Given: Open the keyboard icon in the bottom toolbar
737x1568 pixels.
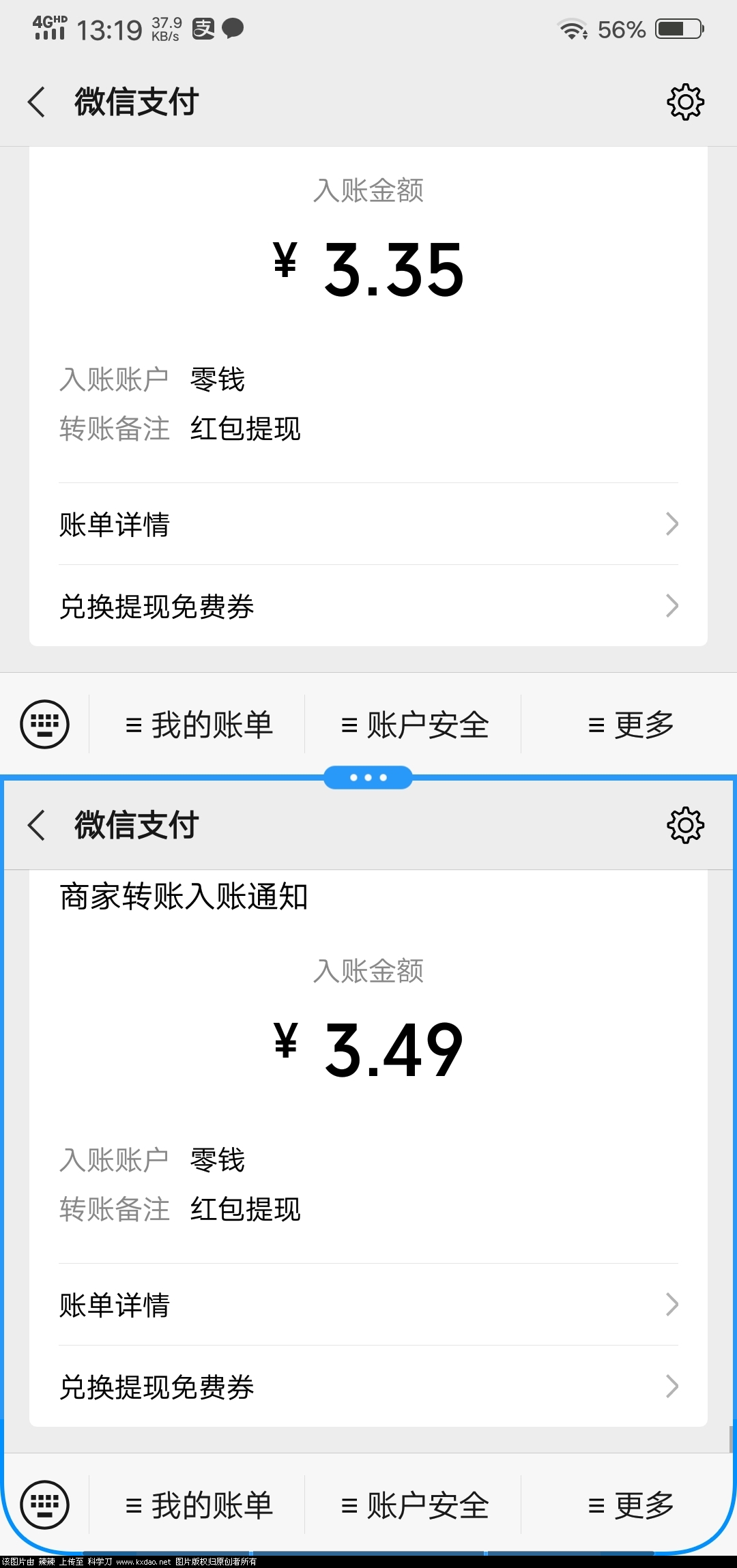Looking at the screenshot, I should point(44,1505).
